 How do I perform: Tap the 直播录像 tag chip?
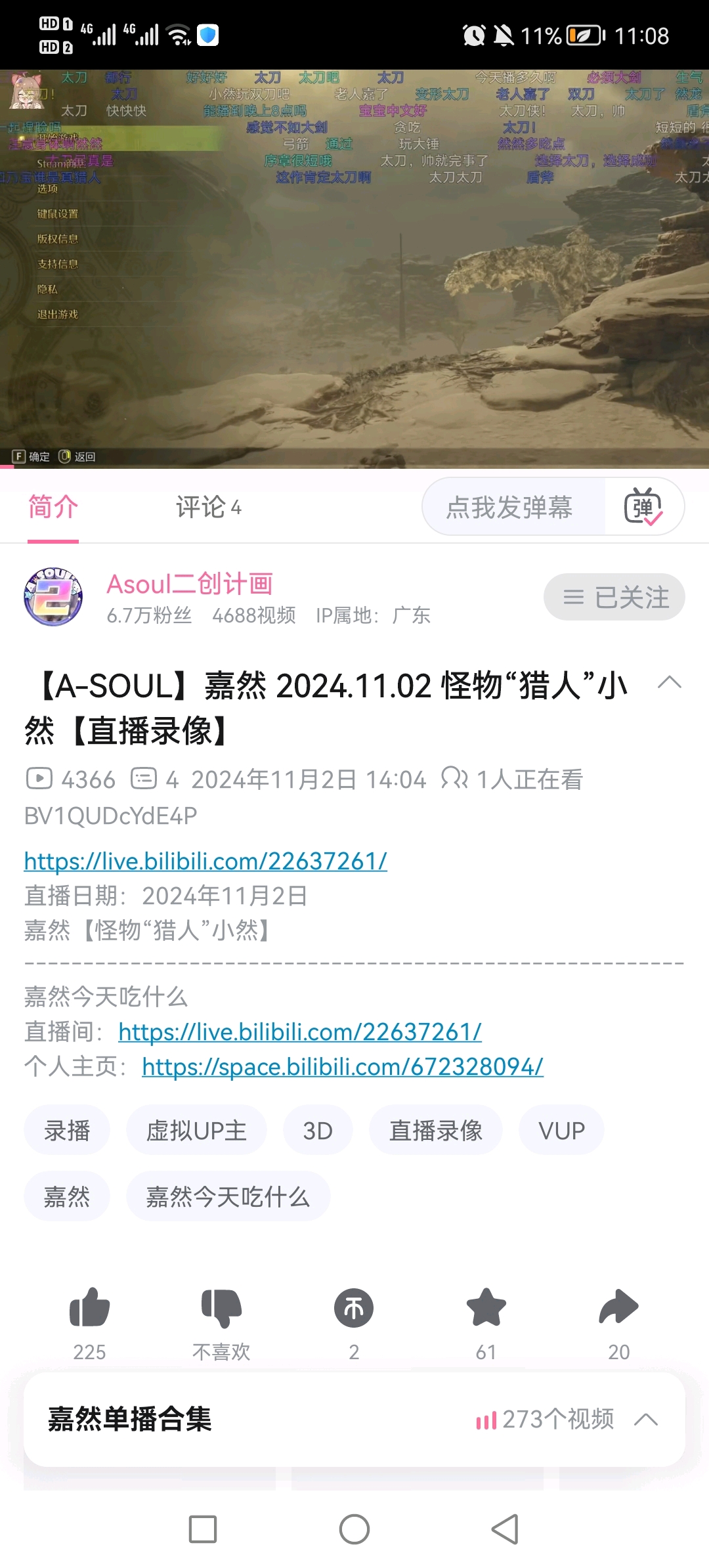click(x=436, y=1131)
